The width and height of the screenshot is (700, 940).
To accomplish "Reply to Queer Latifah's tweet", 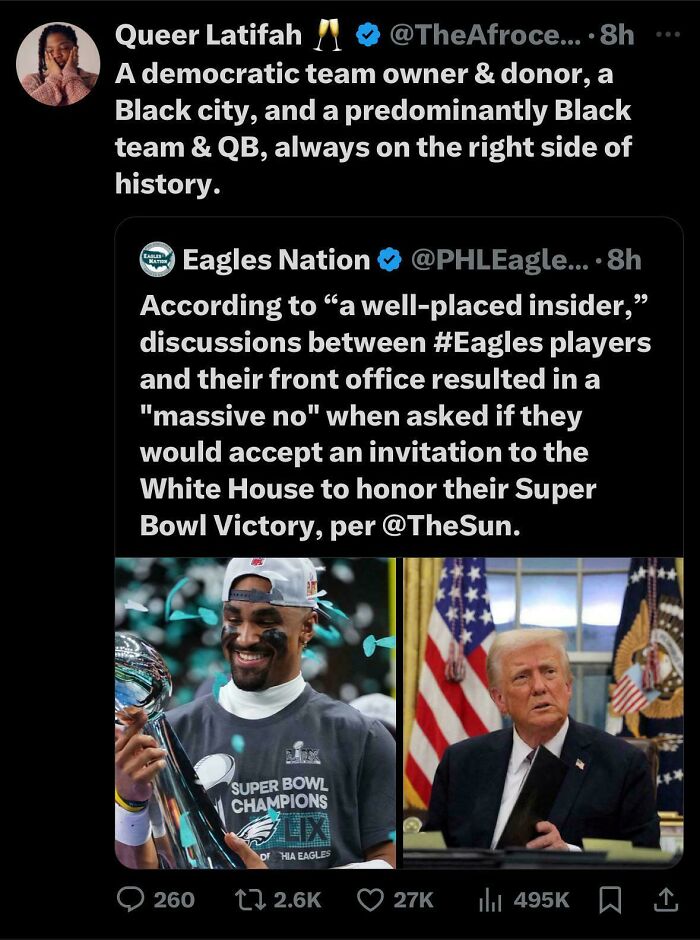I will pos(132,900).
